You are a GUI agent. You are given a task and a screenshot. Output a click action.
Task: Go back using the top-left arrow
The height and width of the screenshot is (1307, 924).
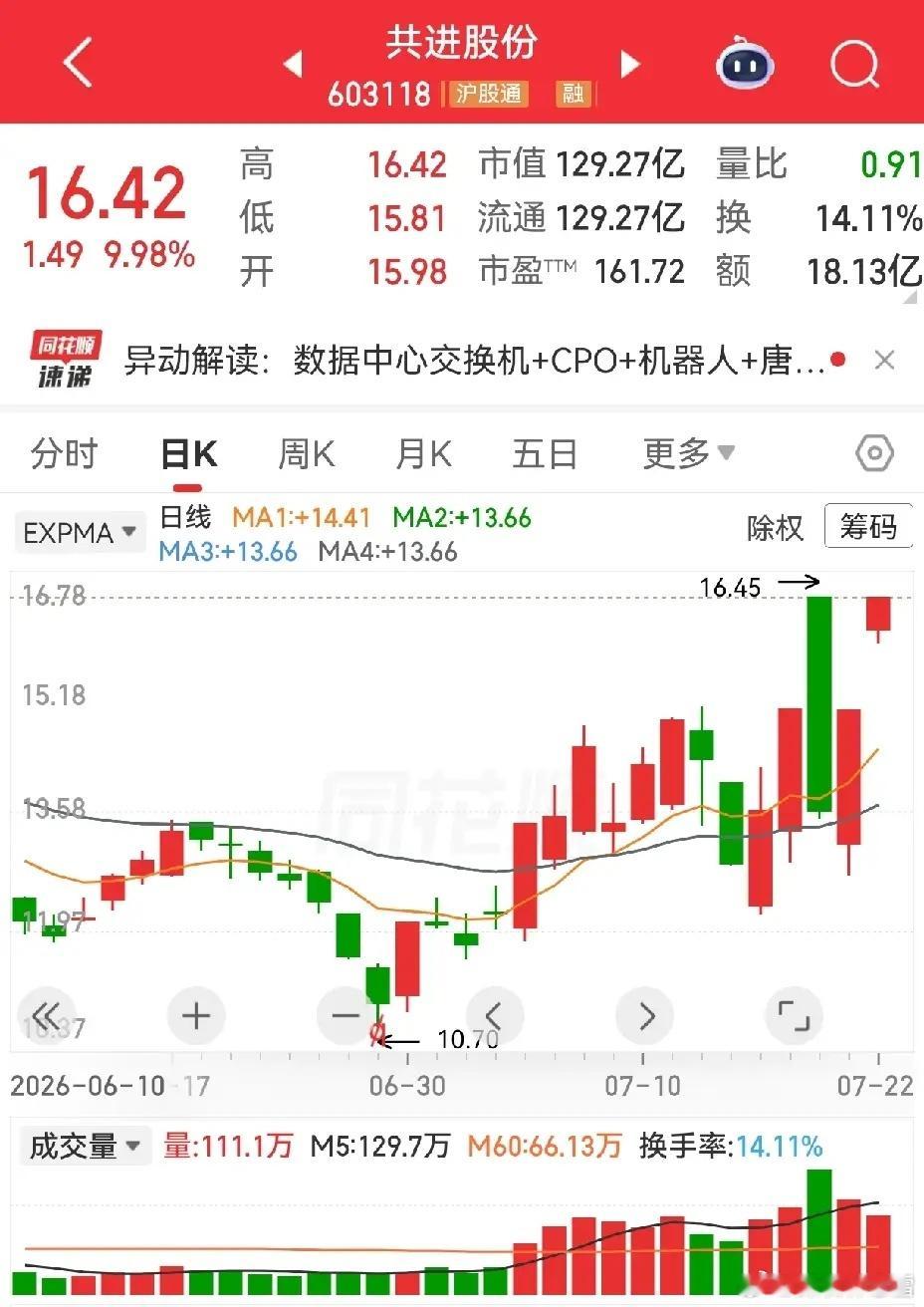pos(78,63)
